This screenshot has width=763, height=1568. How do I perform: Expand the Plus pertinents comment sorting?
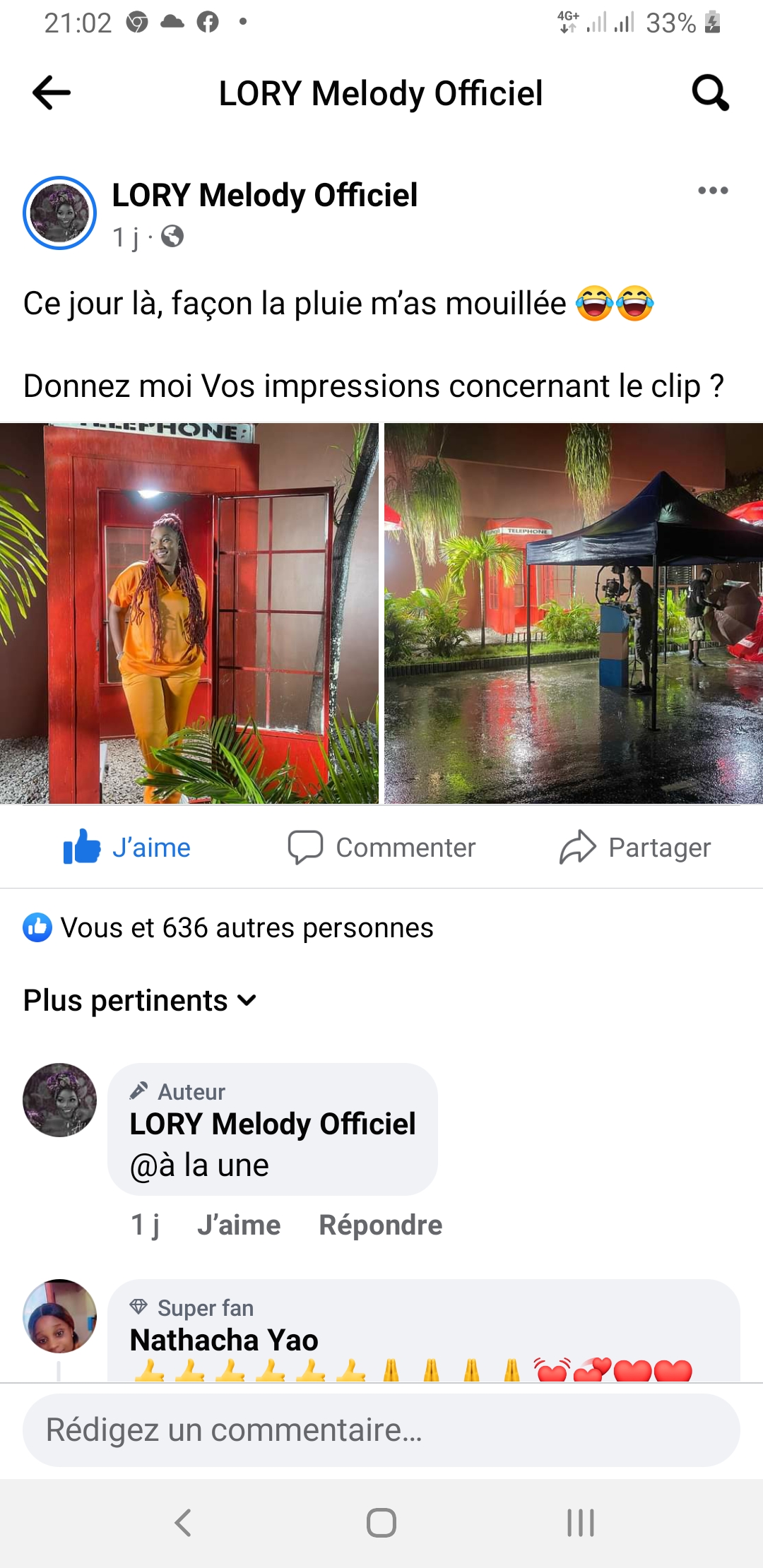[140, 1001]
